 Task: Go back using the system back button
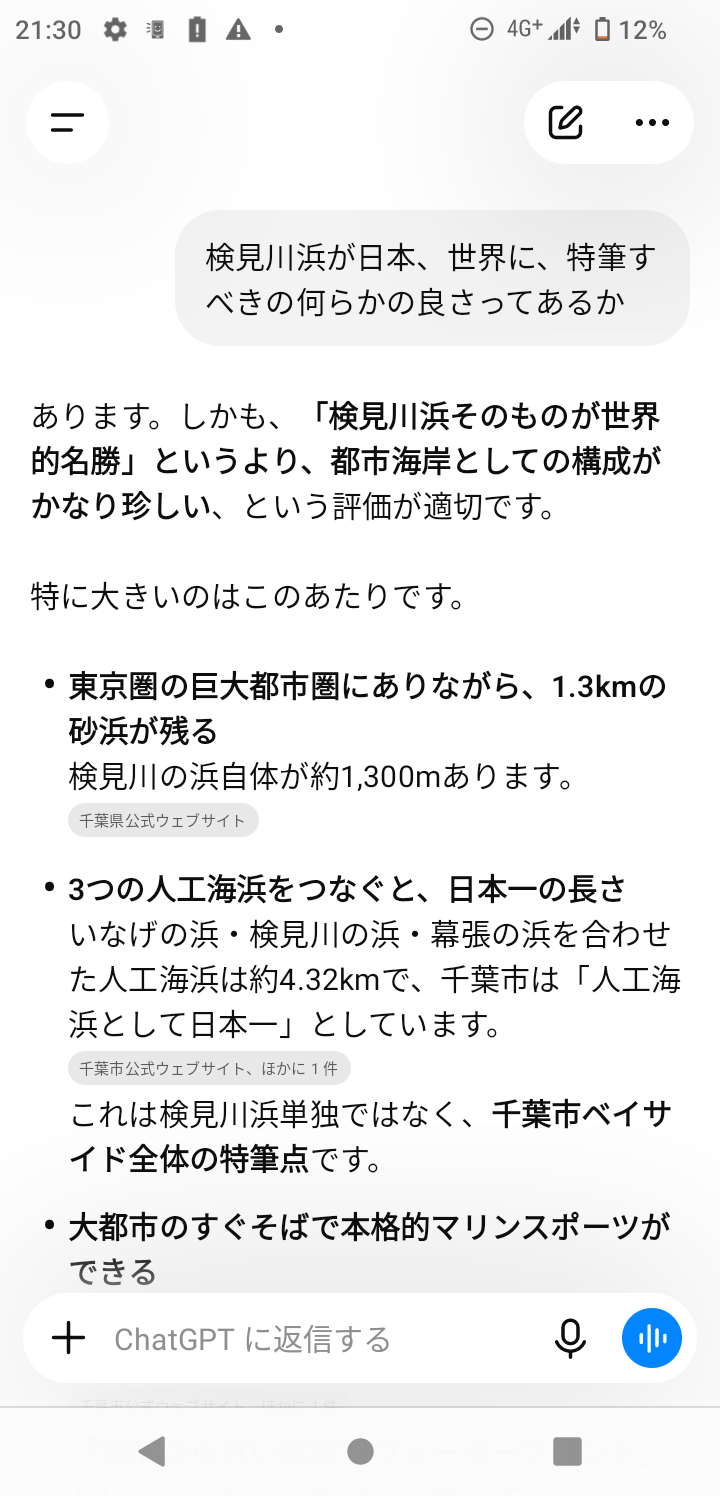[152, 1451]
